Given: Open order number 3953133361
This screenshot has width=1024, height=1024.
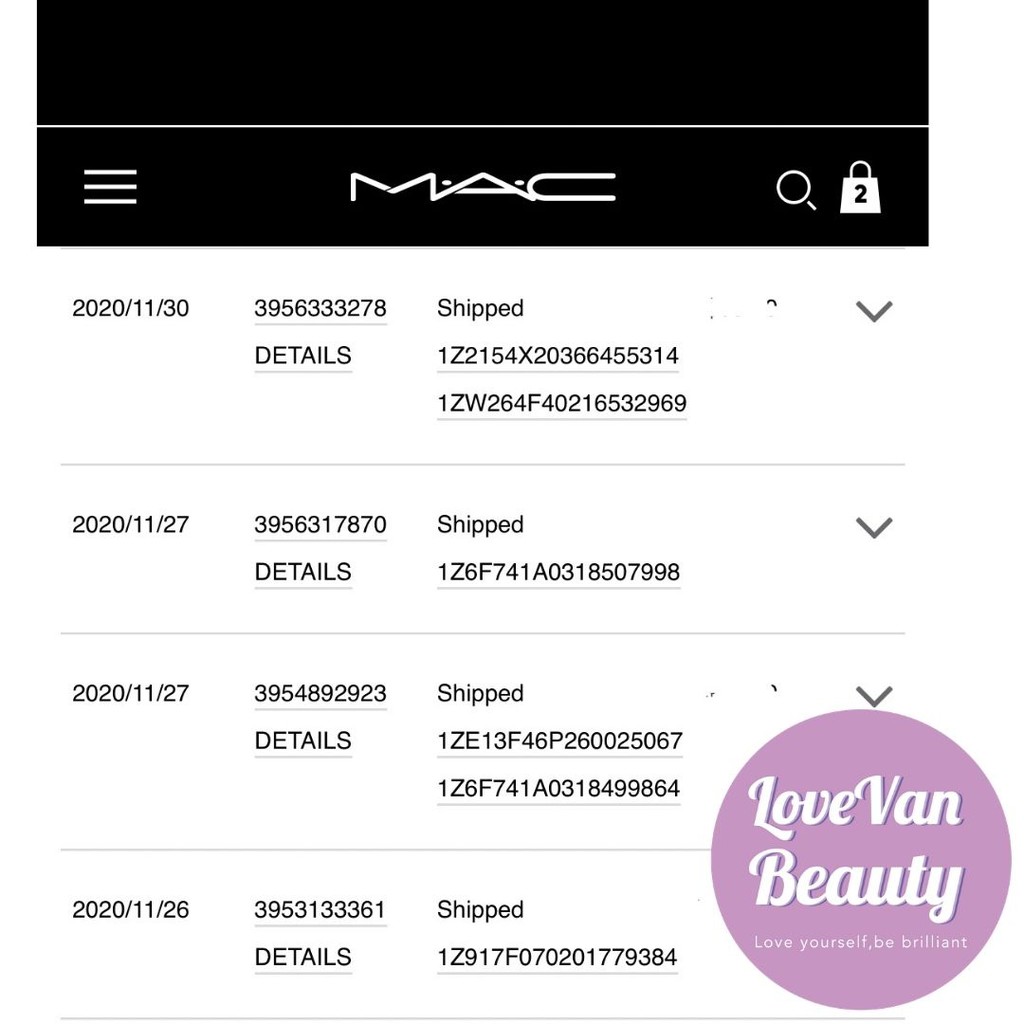Looking at the screenshot, I should tap(321, 910).
